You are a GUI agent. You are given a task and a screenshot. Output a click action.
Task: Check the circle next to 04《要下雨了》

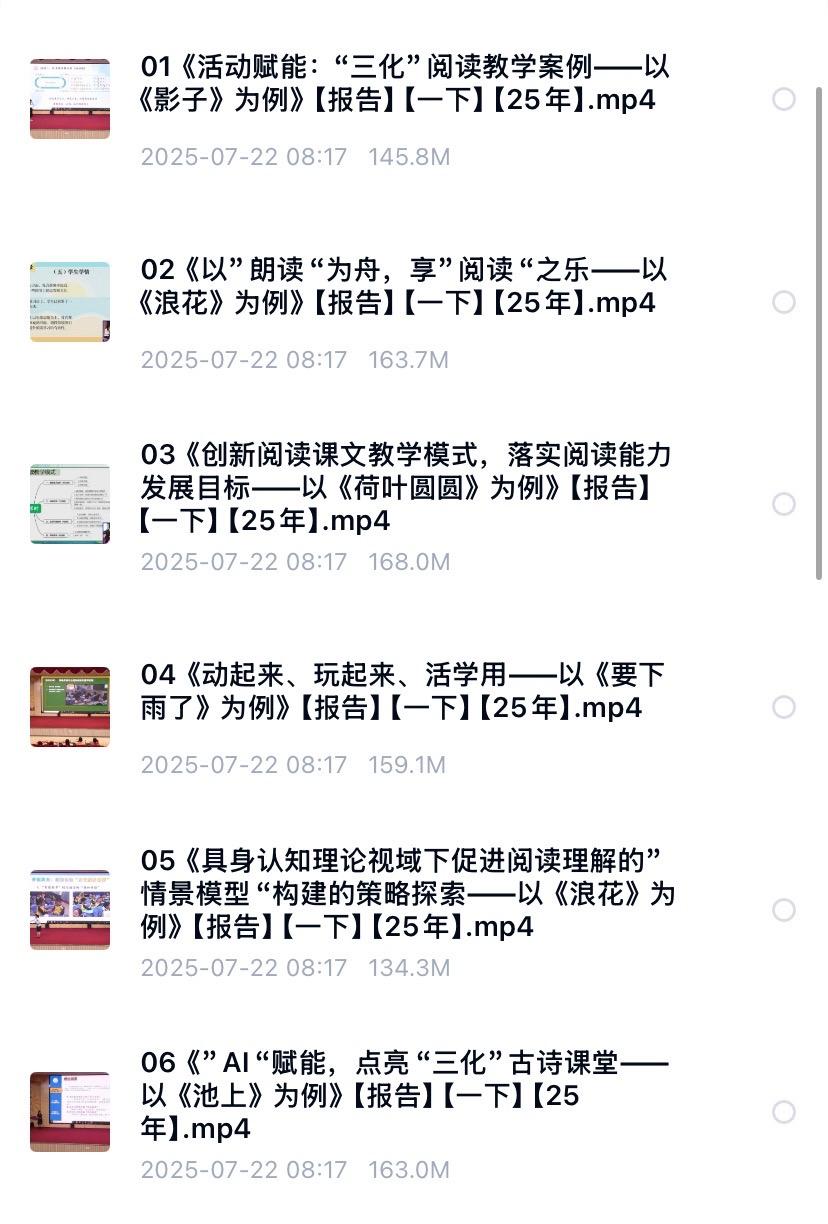784,707
